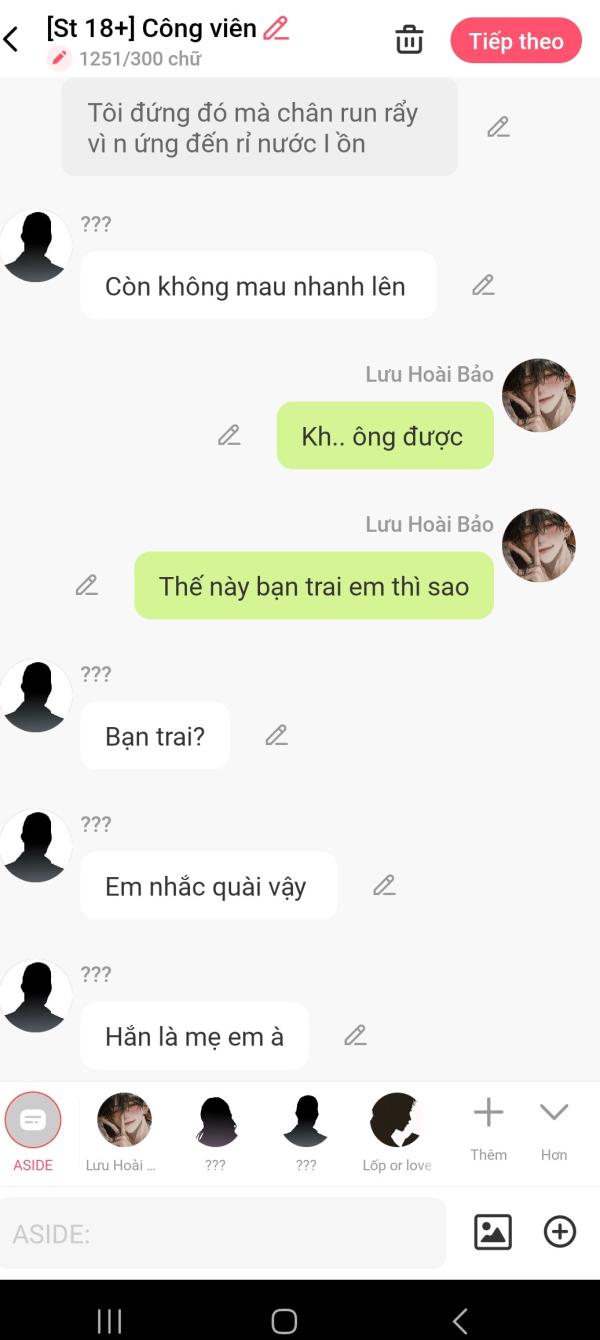Choose the Lưu Hoài character in the selector bar
The width and height of the screenshot is (600, 1340).
coord(123,1132)
